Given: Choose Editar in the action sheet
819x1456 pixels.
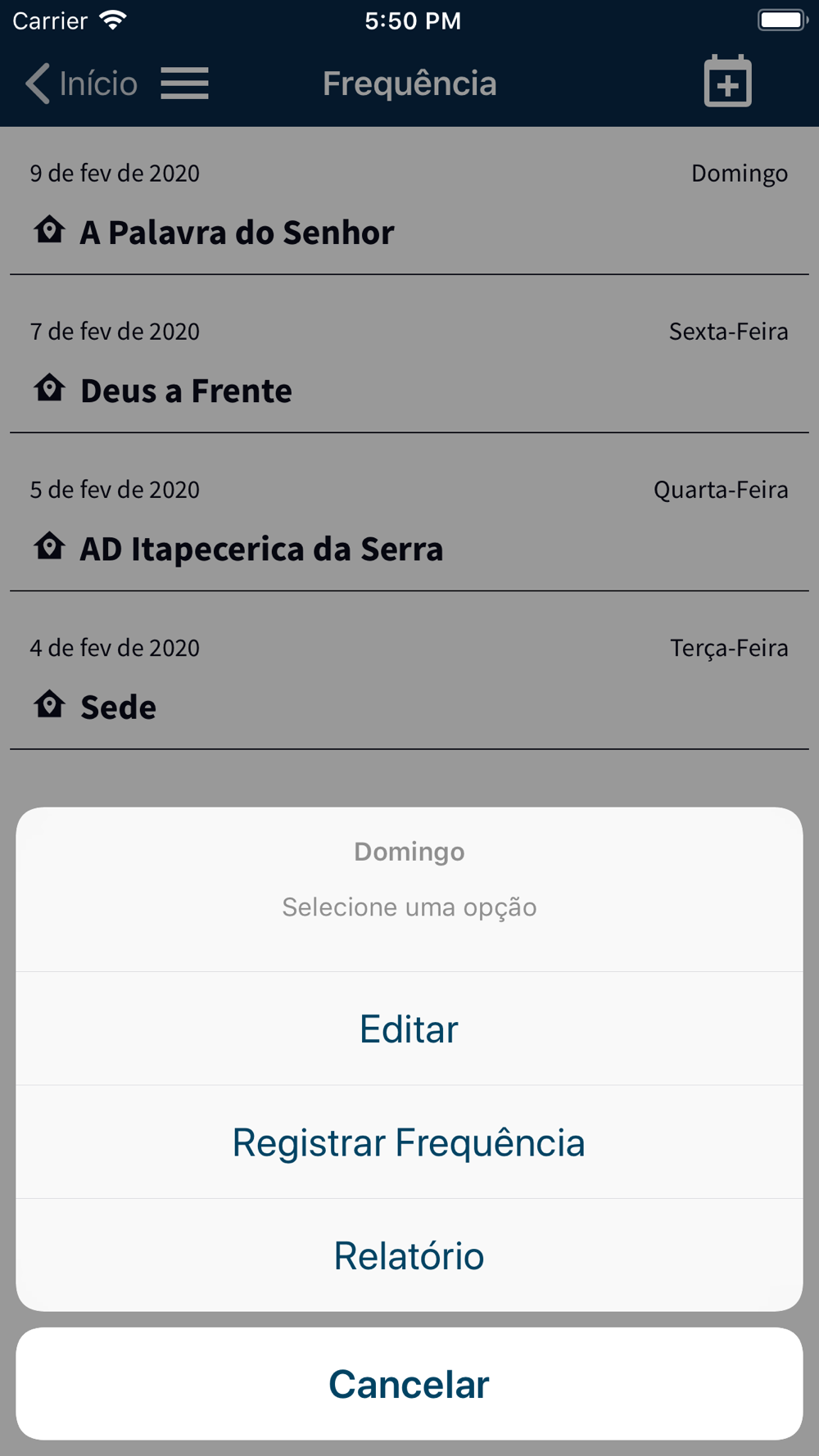Looking at the screenshot, I should point(409,1029).
